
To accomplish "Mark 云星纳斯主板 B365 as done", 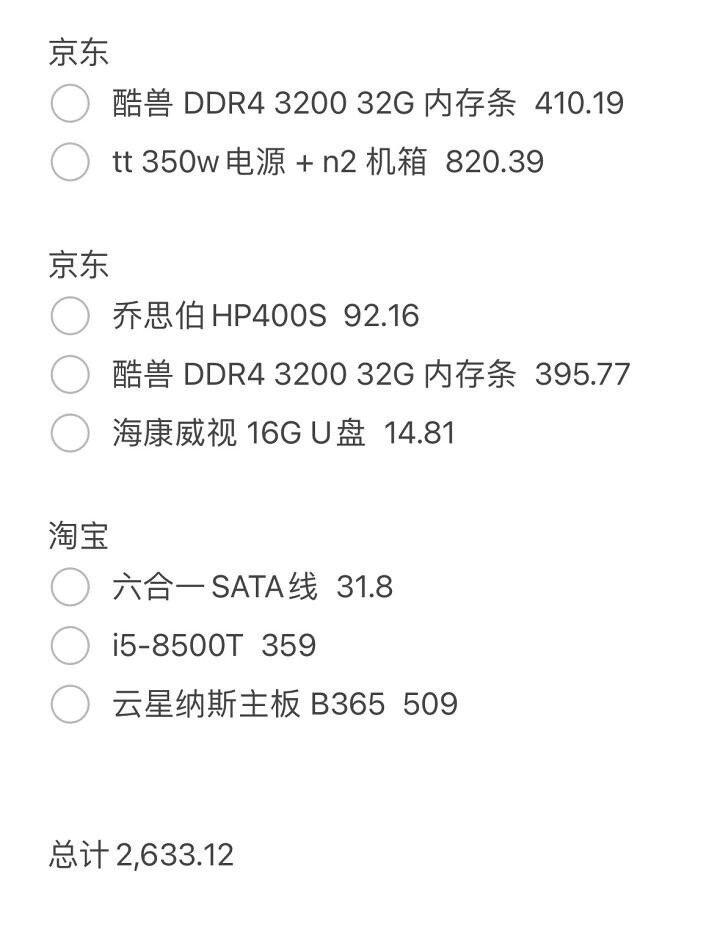I will 70,704.
